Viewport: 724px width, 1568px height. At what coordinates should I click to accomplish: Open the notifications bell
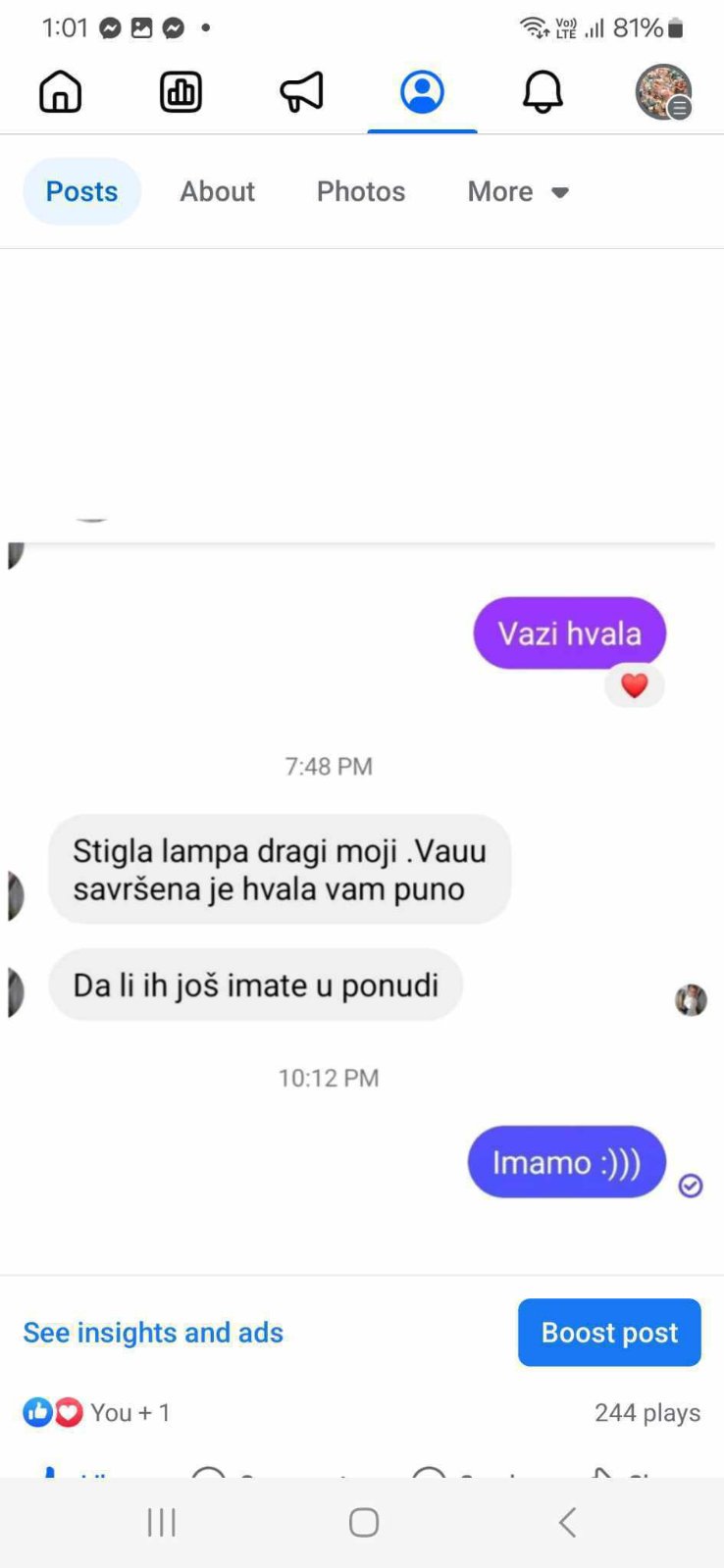pyautogui.click(x=543, y=91)
